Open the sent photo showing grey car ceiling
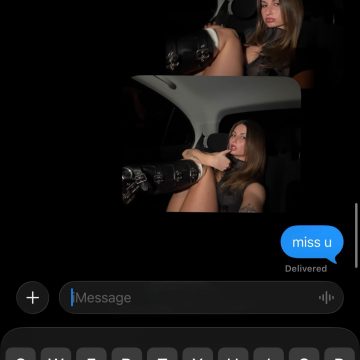 [211, 144]
